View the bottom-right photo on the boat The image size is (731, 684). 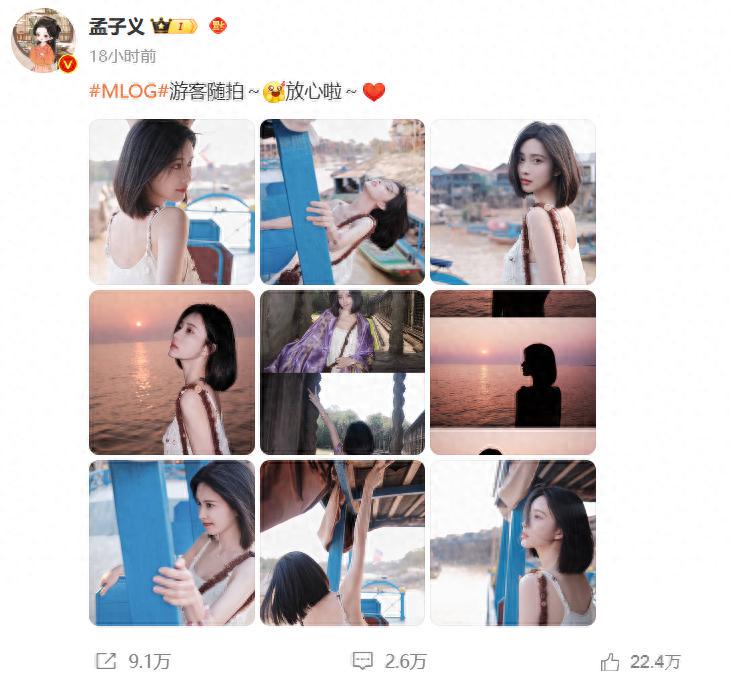click(x=512, y=542)
